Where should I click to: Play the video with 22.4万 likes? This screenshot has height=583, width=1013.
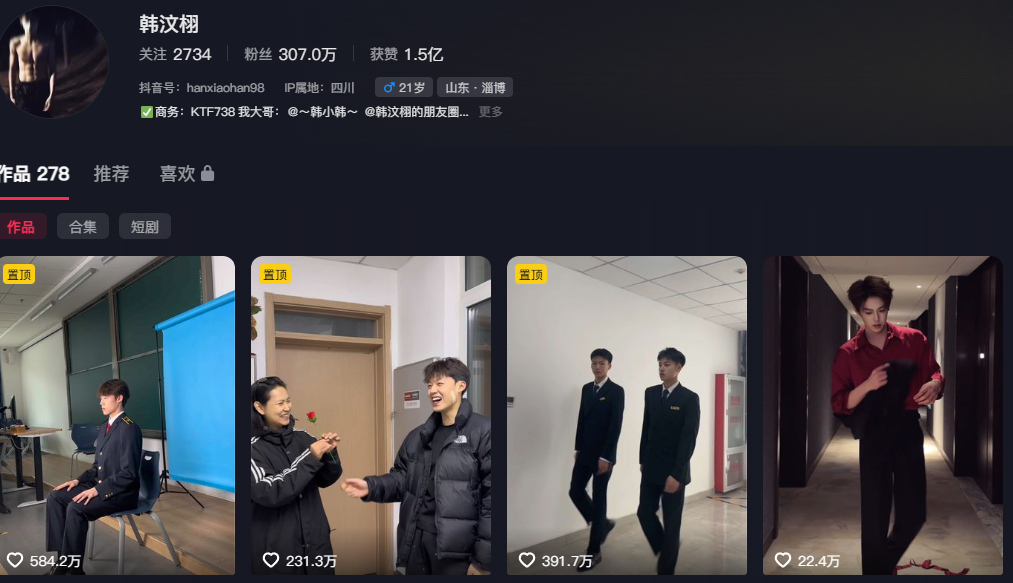(x=882, y=415)
